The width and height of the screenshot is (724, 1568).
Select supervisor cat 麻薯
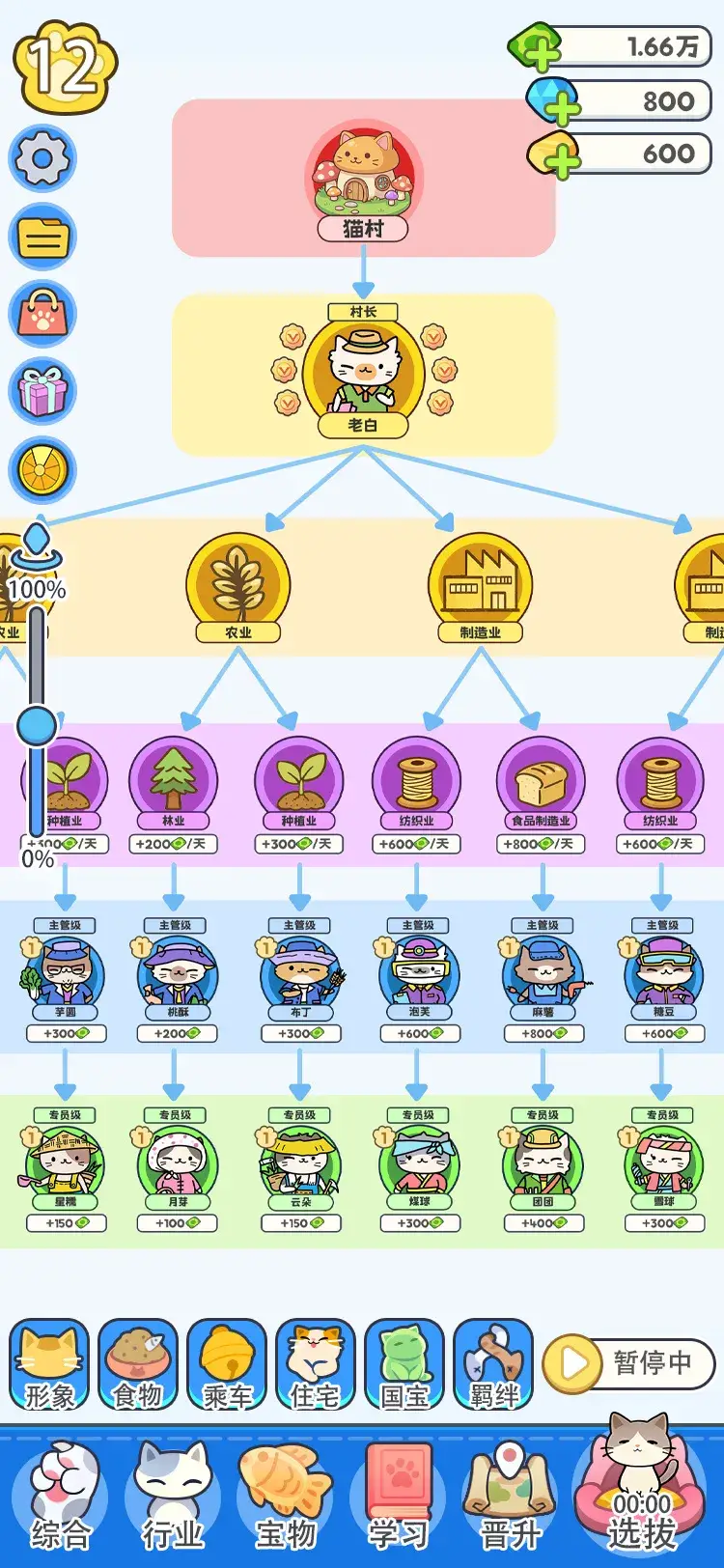click(543, 973)
